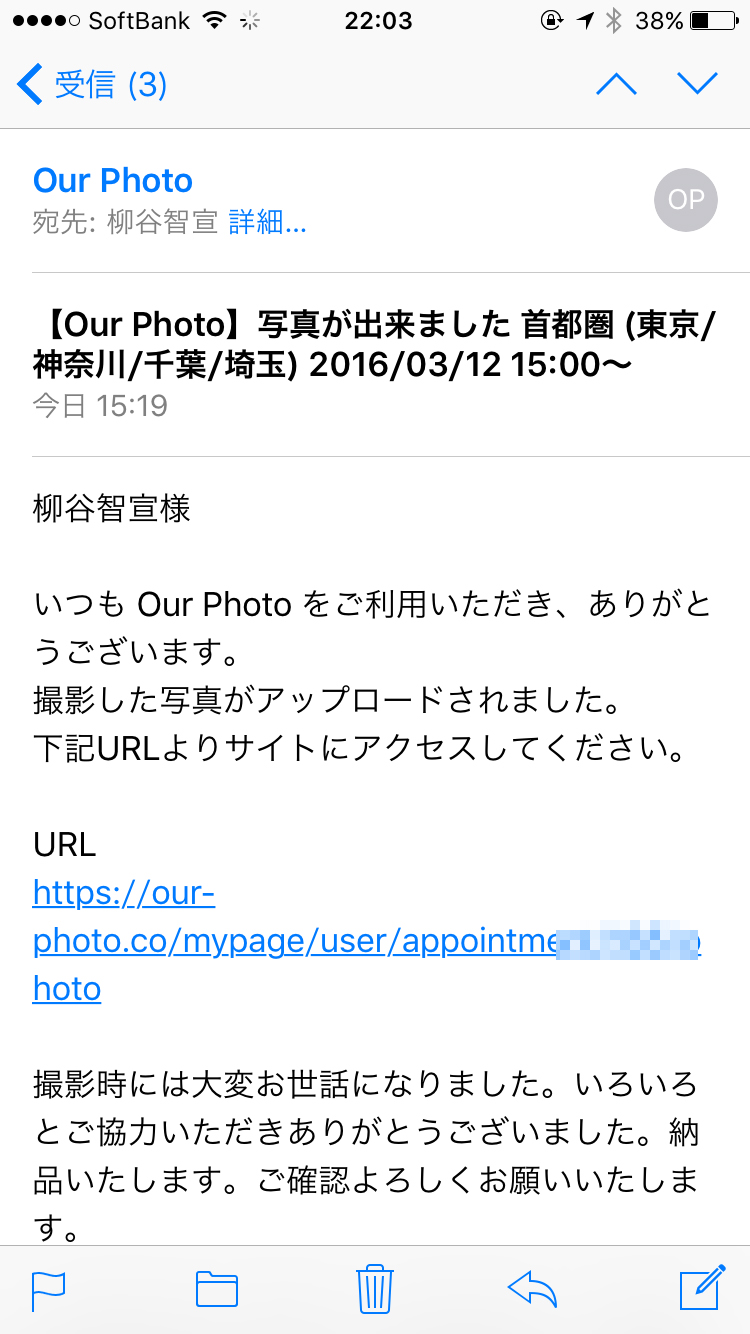Delete this email with trash icon
Screen dimensions: 750x1334
click(x=374, y=1288)
